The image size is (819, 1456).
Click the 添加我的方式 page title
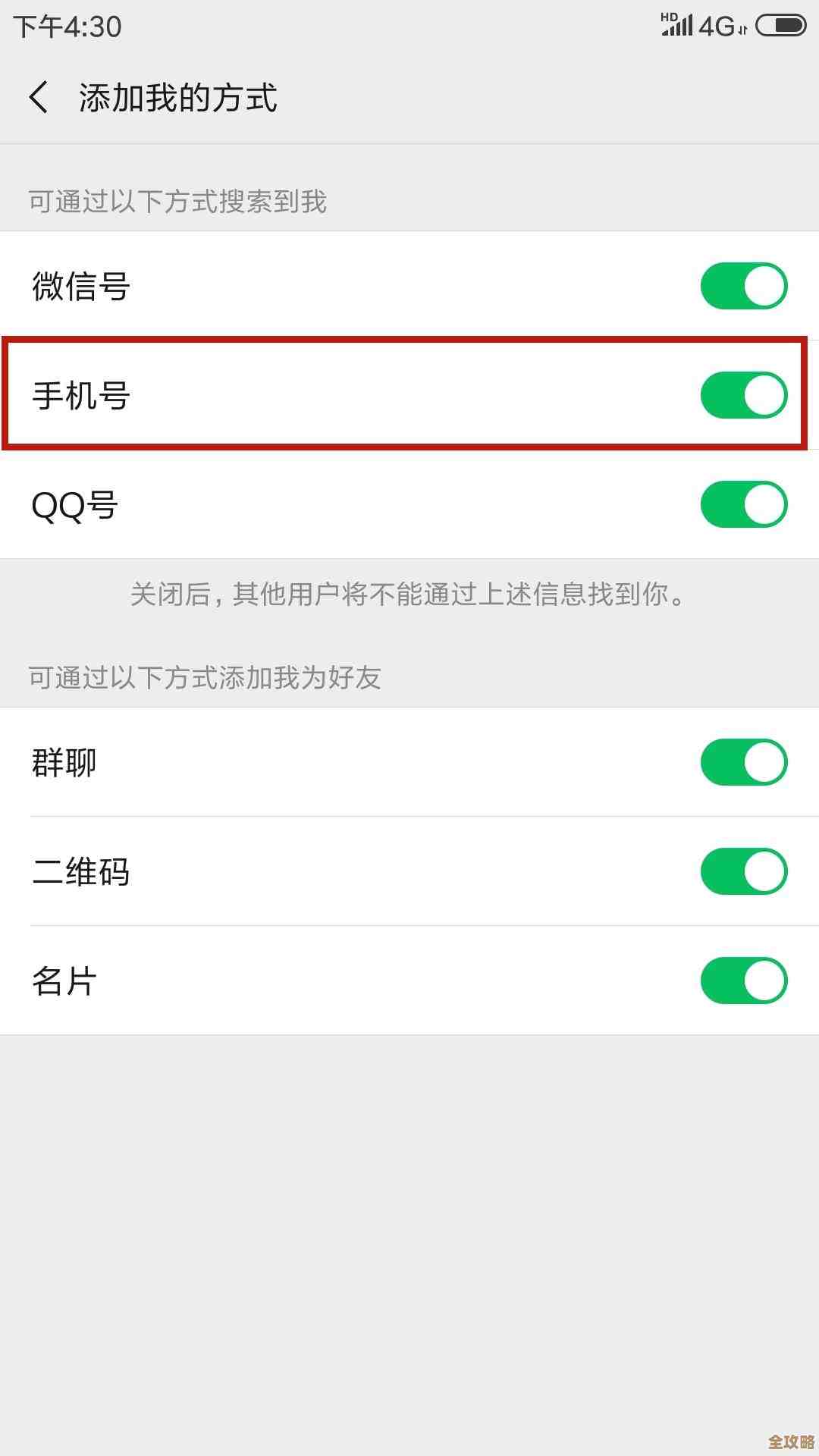(178, 99)
